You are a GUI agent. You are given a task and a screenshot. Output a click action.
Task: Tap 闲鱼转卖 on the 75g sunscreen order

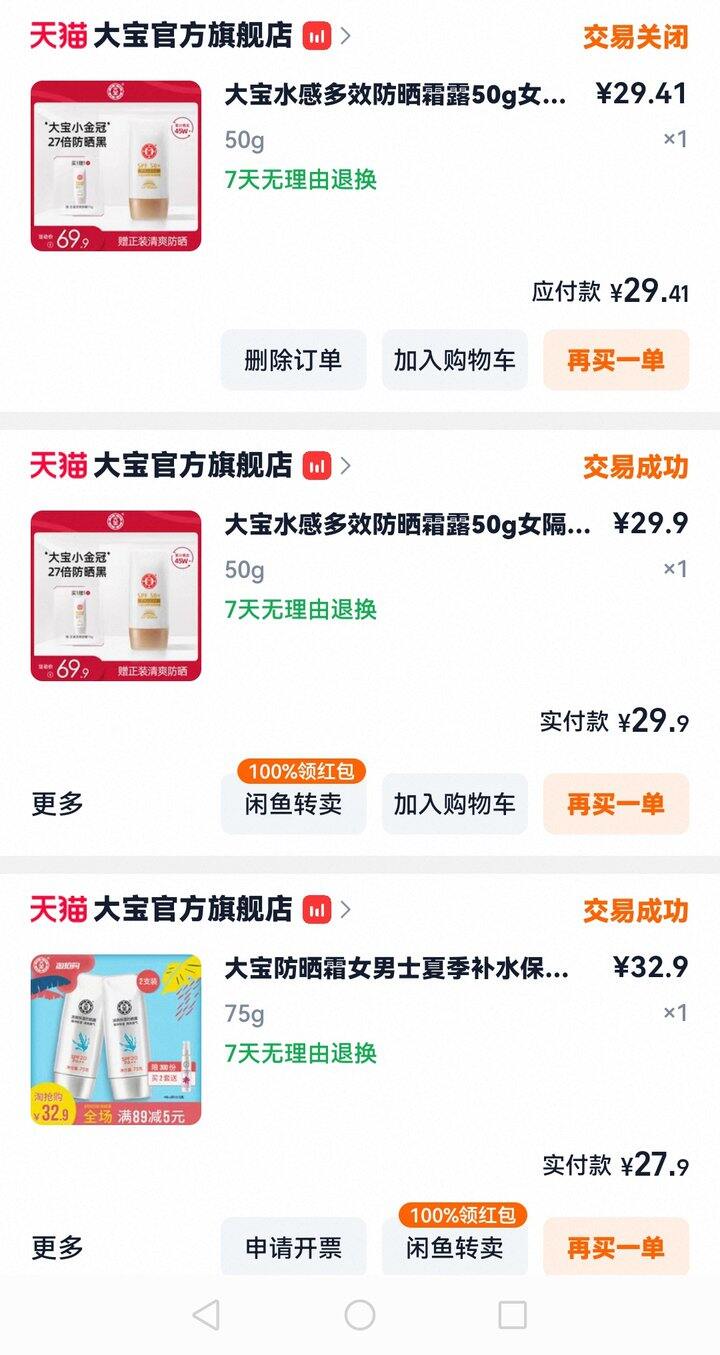454,1248
